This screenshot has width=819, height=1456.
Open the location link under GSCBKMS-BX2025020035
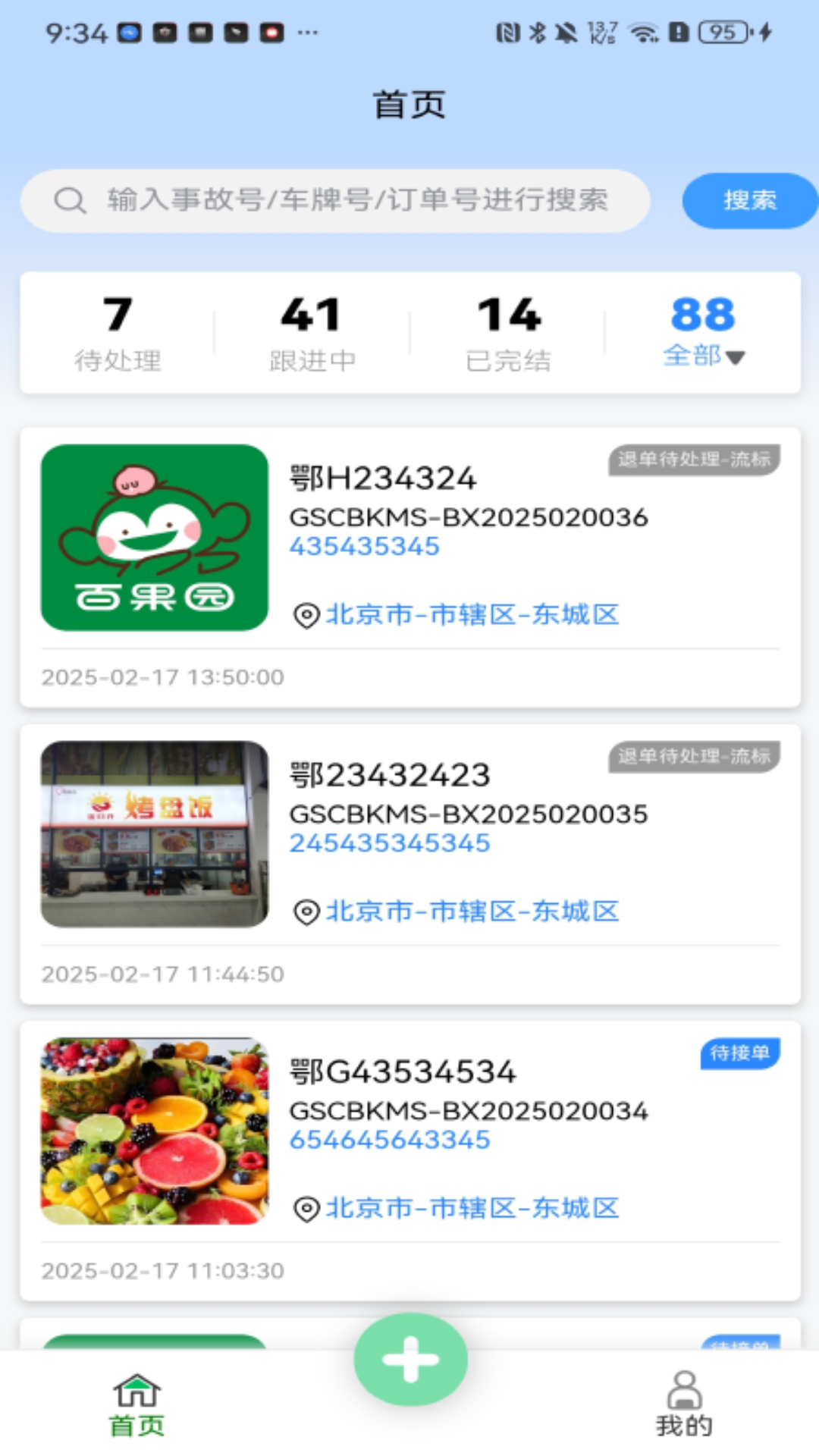tap(472, 911)
